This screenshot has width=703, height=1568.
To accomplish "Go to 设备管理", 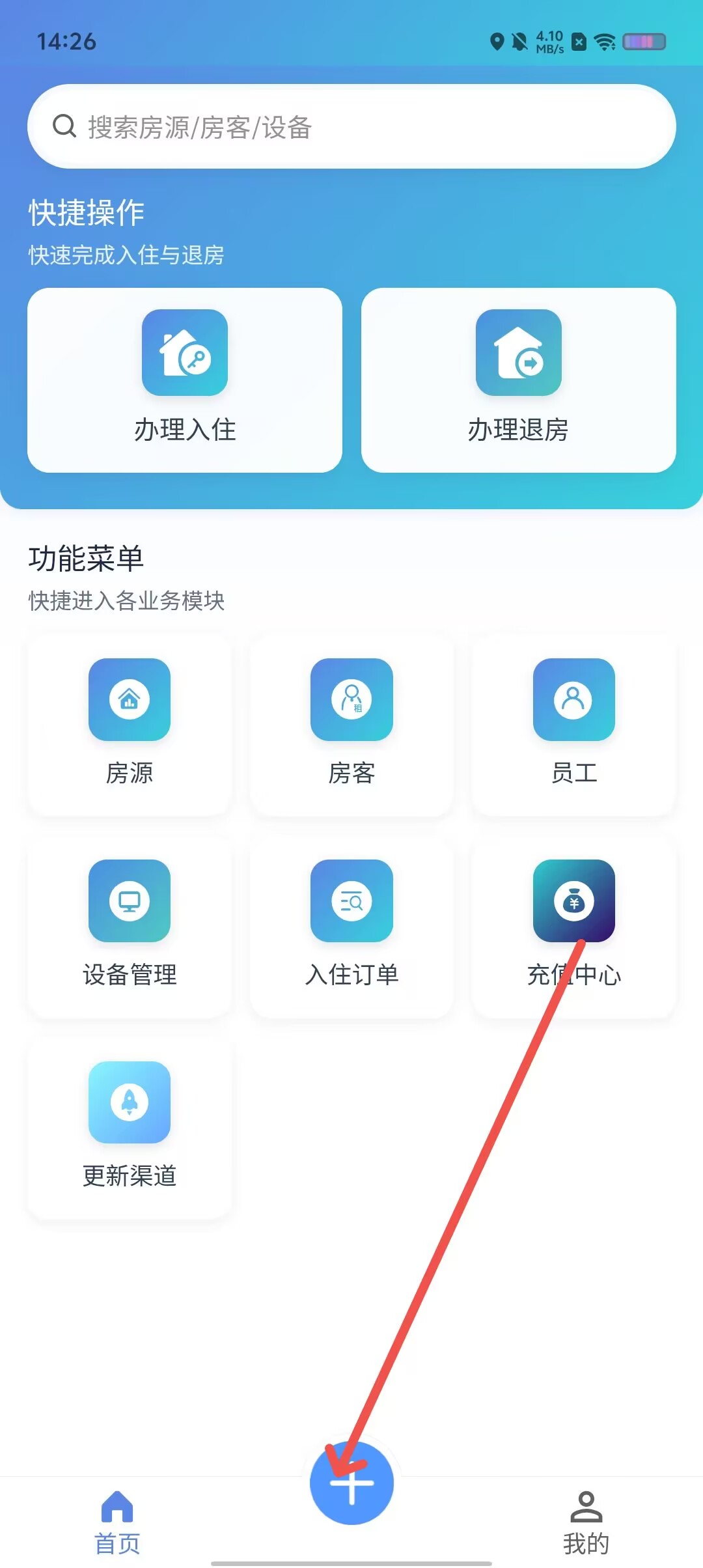I will tap(130, 926).
